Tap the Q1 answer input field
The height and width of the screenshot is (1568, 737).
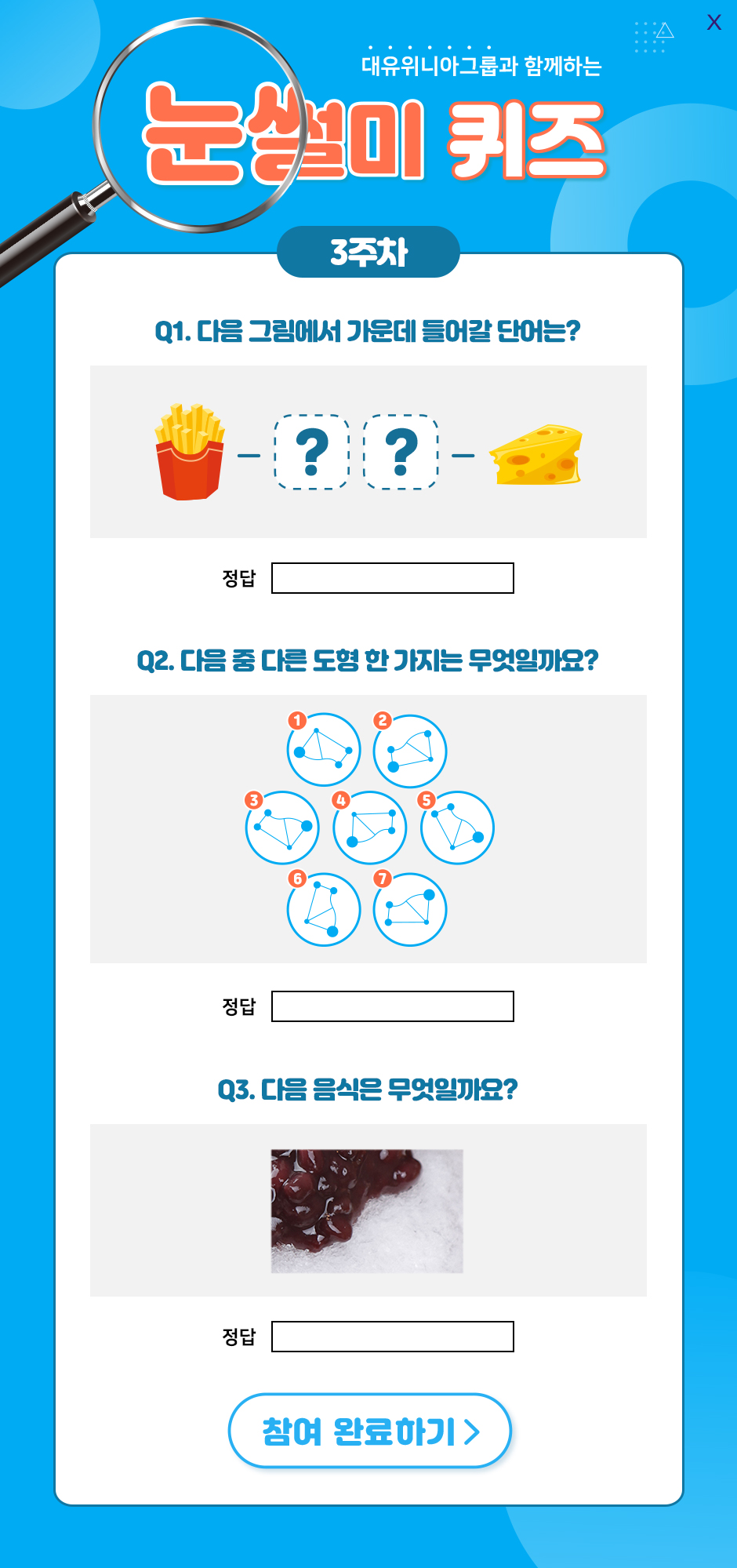click(392, 578)
